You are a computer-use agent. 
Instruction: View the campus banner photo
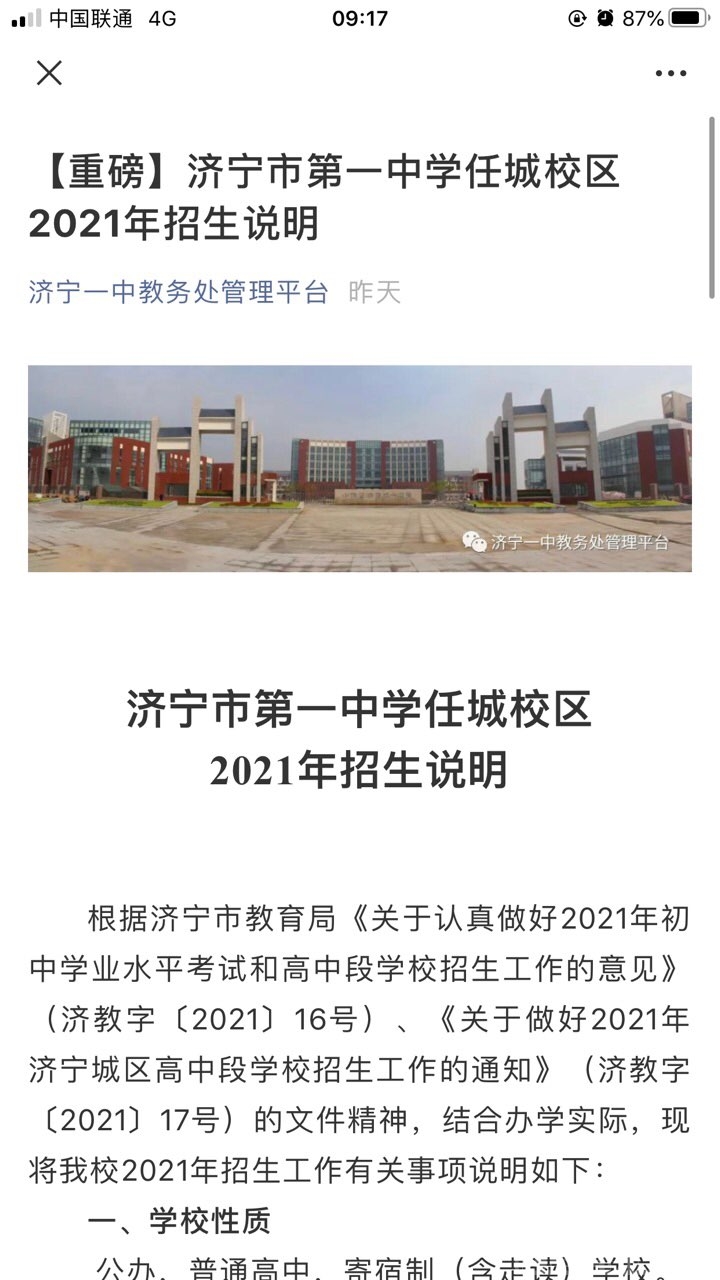(x=360, y=468)
